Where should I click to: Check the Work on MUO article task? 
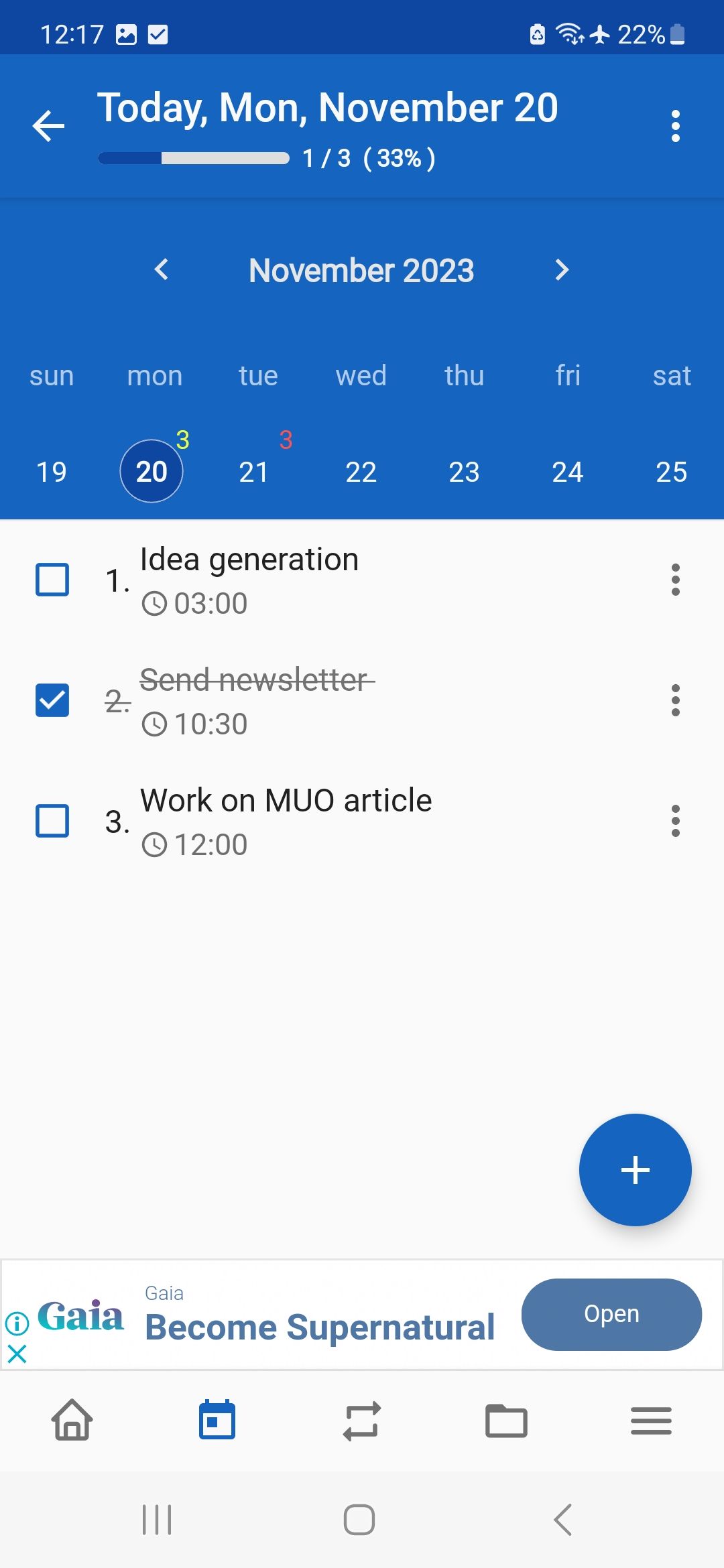coord(52,821)
